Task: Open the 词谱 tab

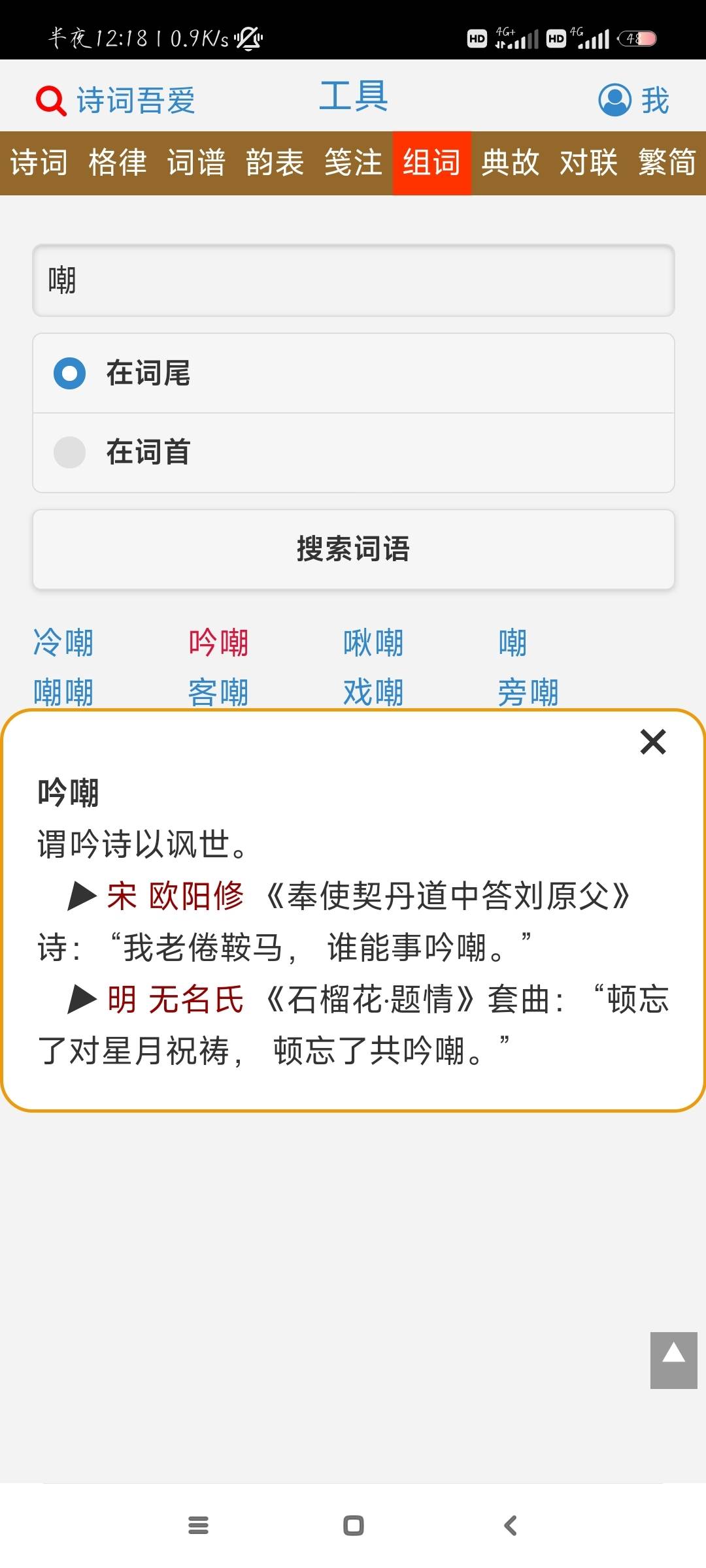Action: (x=196, y=163)
